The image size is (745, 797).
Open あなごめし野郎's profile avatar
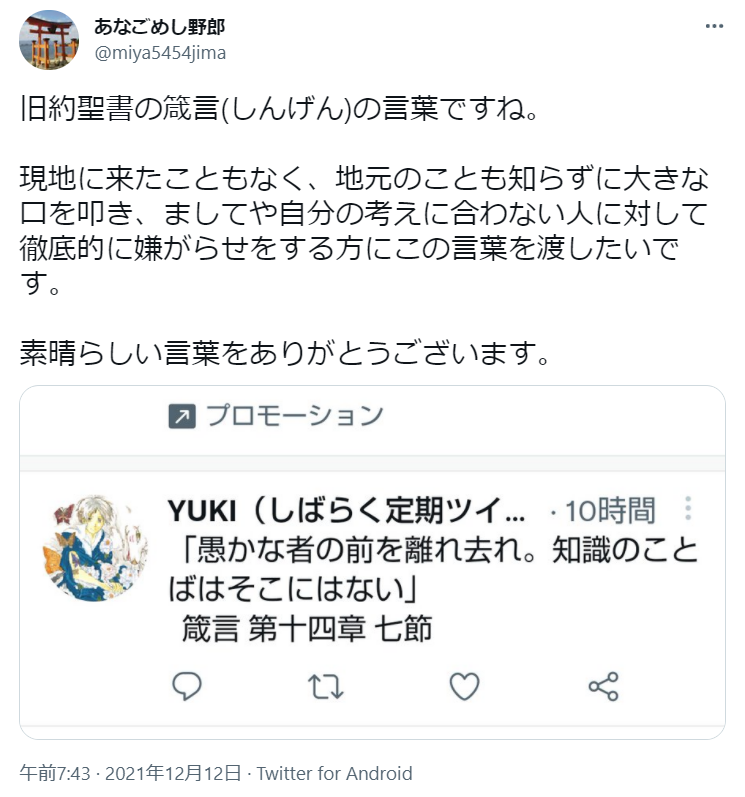(x=49, y=40)
